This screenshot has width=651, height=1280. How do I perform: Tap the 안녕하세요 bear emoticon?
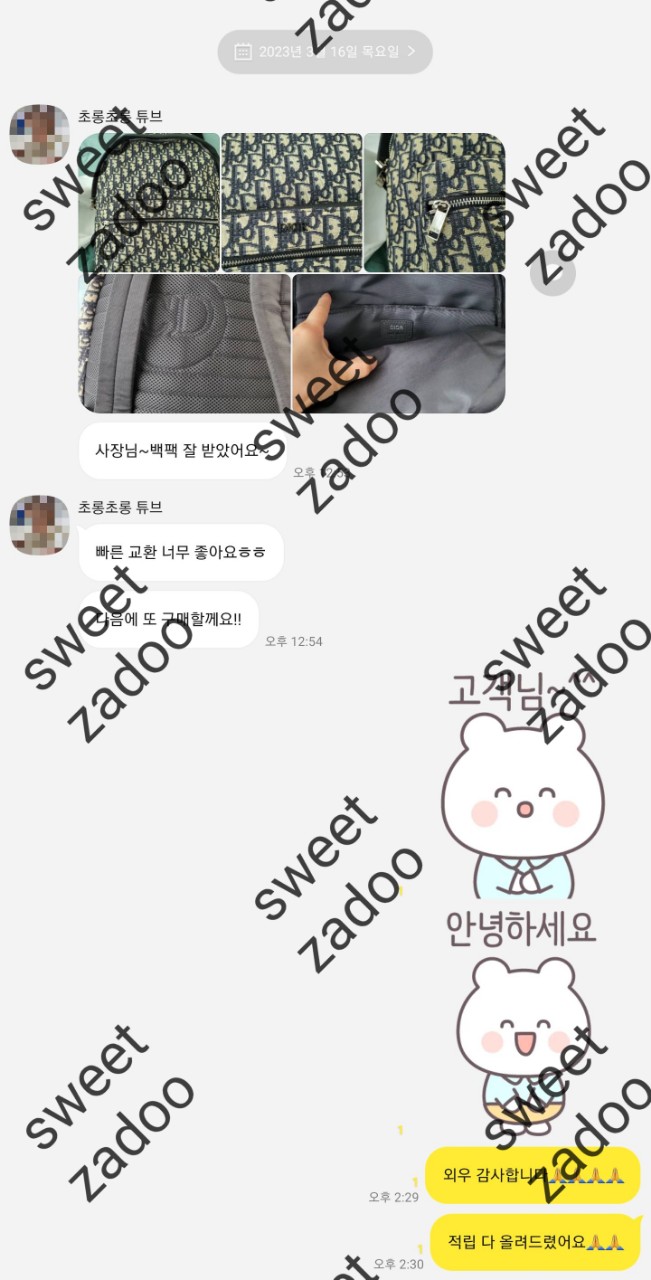522,1020
